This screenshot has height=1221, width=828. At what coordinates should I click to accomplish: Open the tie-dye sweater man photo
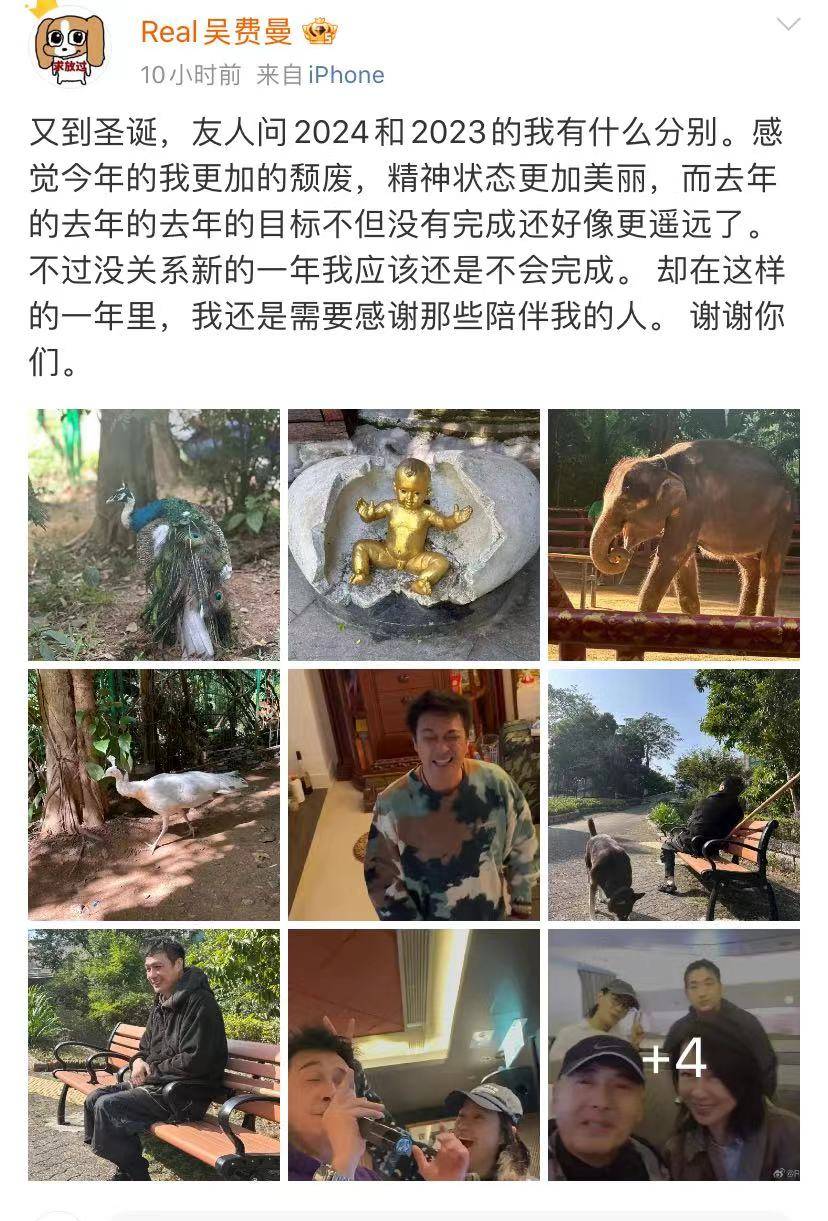click(414, 794)
